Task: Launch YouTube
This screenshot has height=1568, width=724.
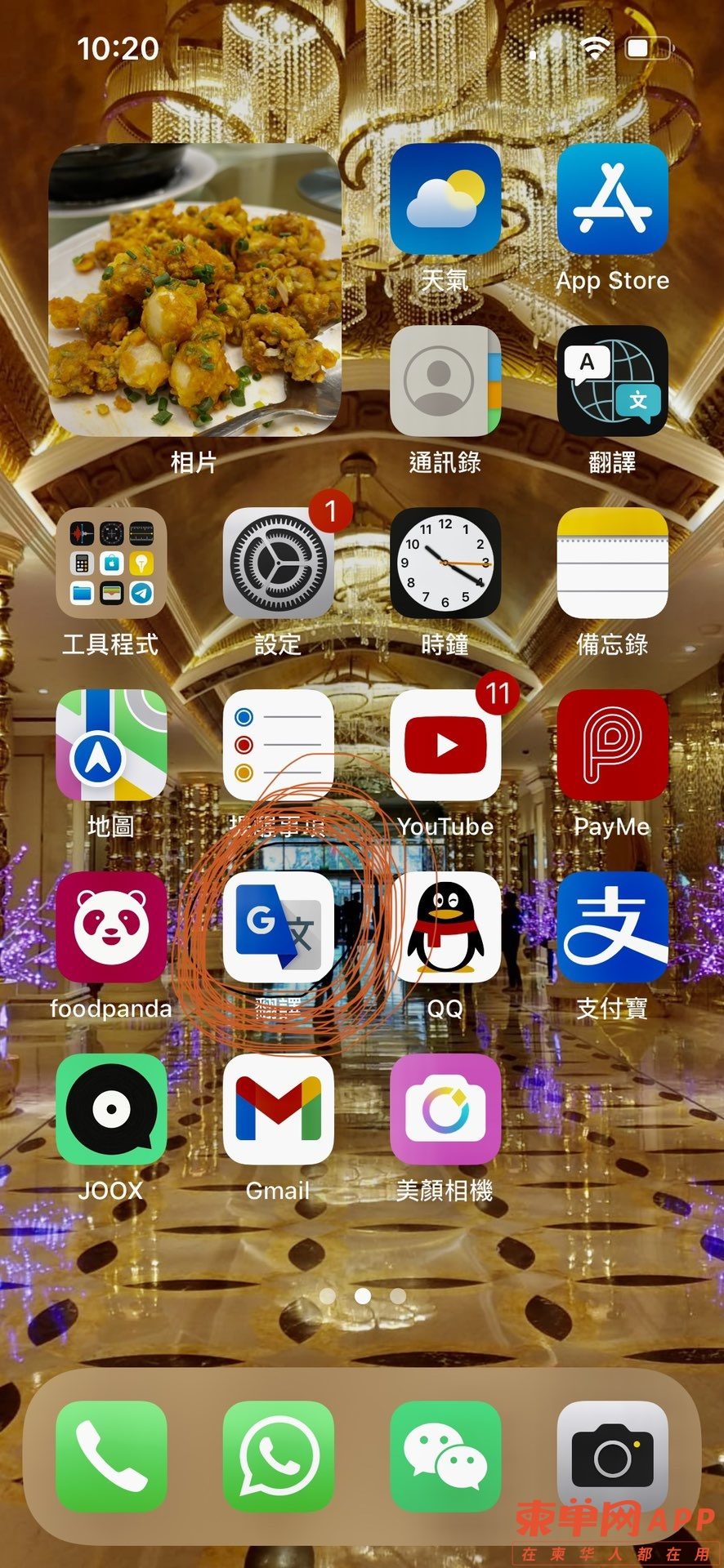Action: pyautogui.click(x=445, y=745)
